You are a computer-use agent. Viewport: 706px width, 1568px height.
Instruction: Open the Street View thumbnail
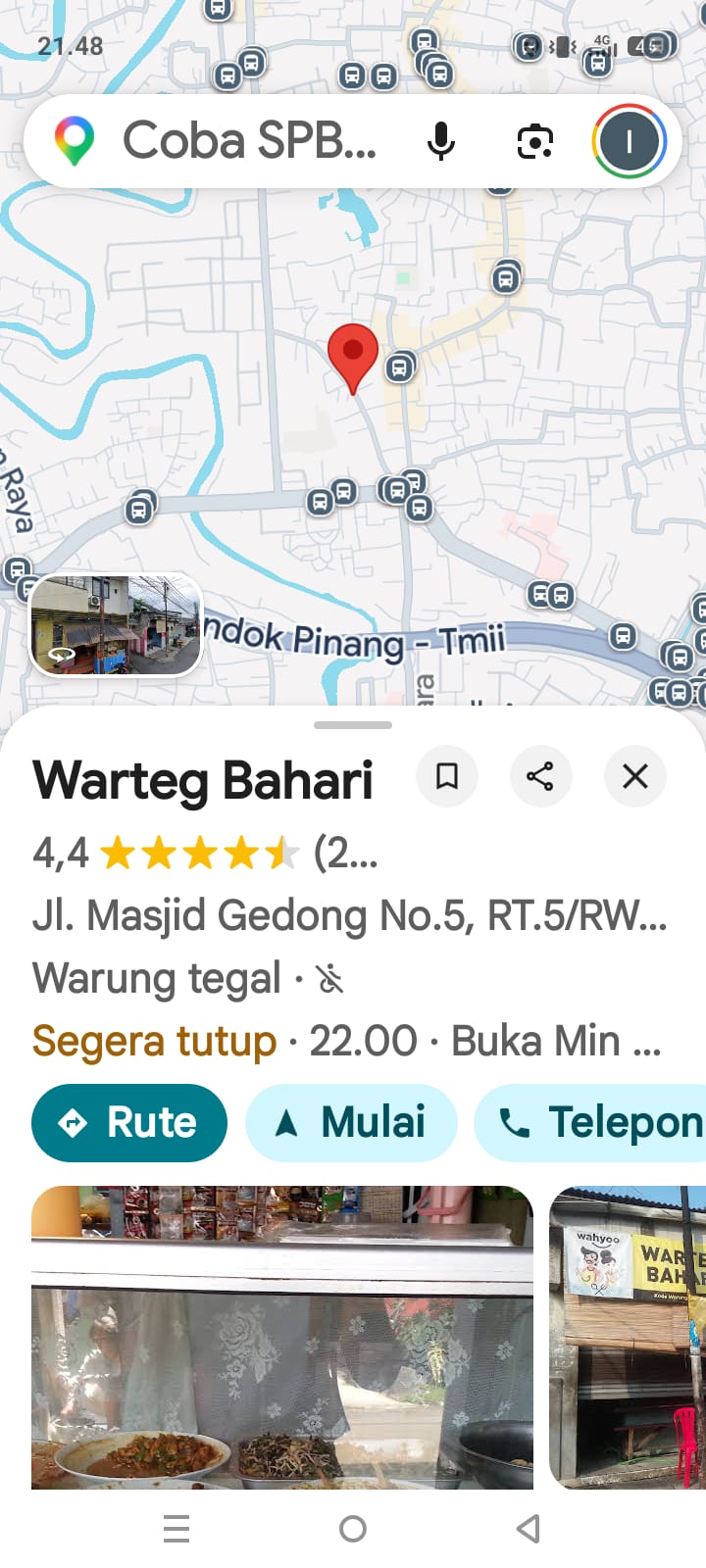click(116, 625)
